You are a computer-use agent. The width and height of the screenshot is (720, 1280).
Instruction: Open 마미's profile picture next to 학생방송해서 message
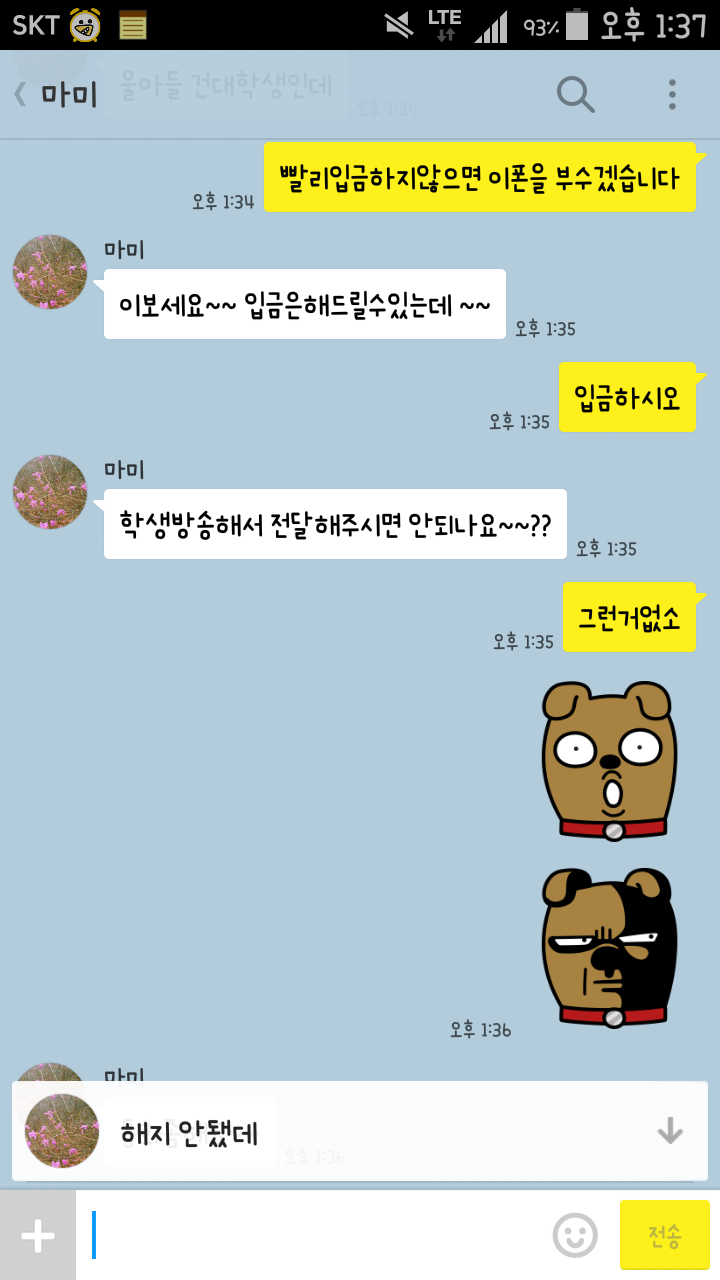coord(50,492)
